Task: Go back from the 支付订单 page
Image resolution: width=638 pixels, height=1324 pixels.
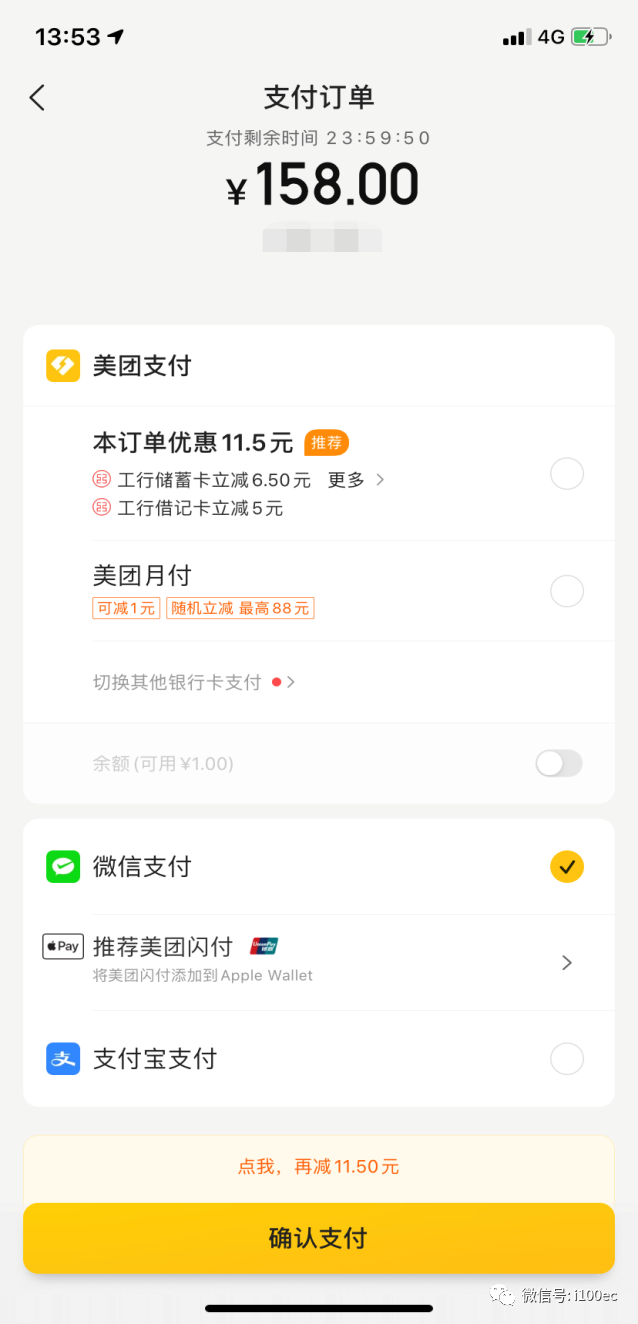Action: 37,97
